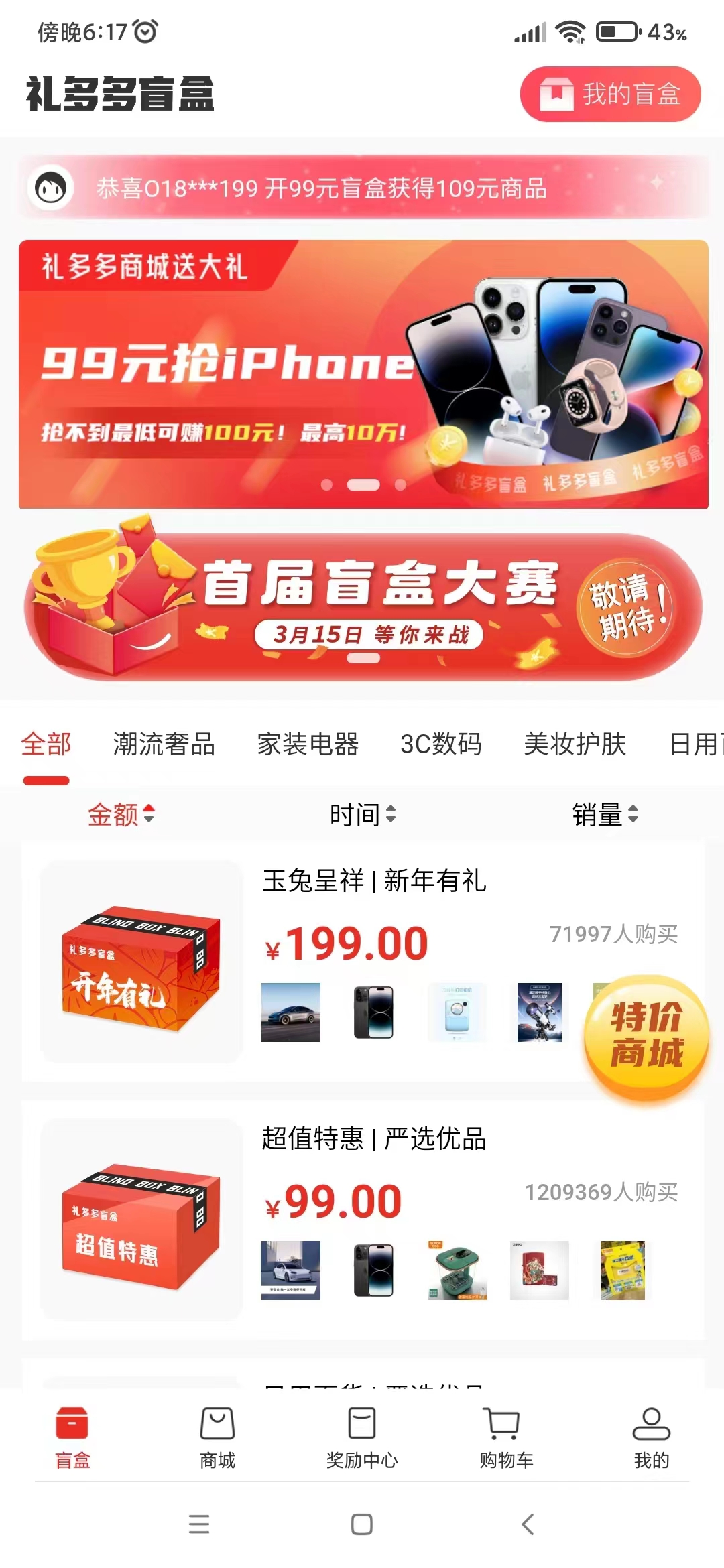Screen dimensions: 724x1568
Task: Toggle the 时间 time sort order
Action: [361, 815]
